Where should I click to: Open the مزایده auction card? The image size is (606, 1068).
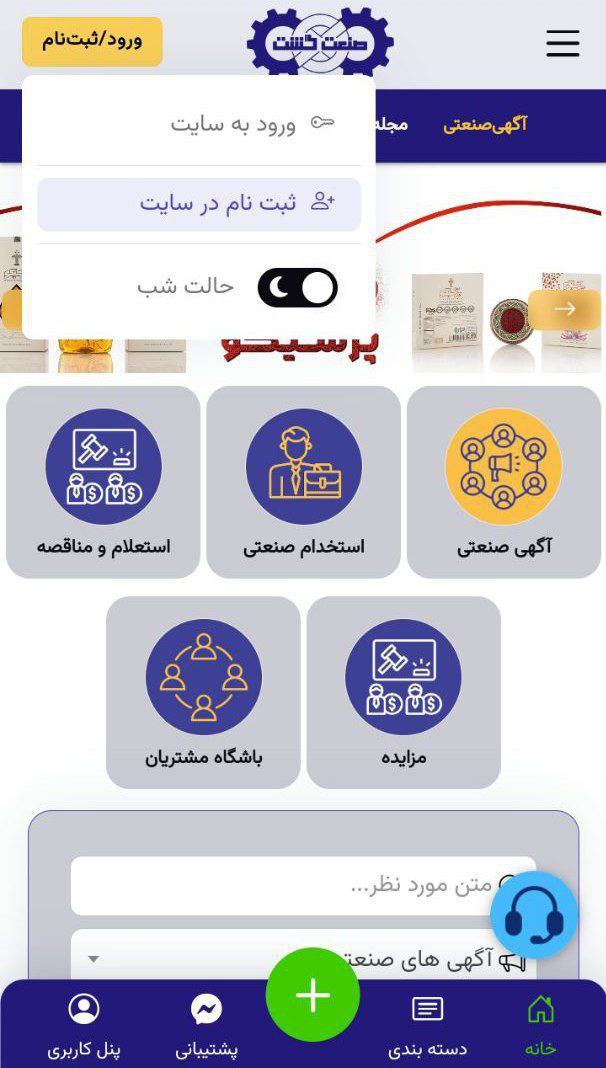point(403,692)
